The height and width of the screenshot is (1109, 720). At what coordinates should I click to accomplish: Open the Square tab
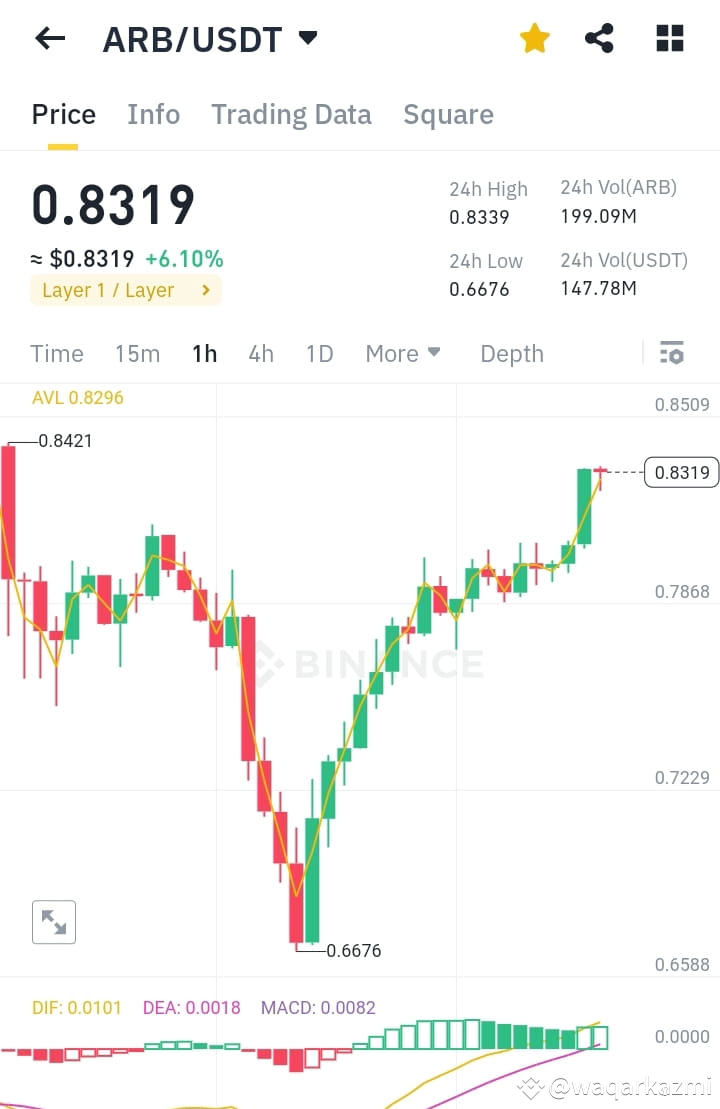click(x=448, y=114)
